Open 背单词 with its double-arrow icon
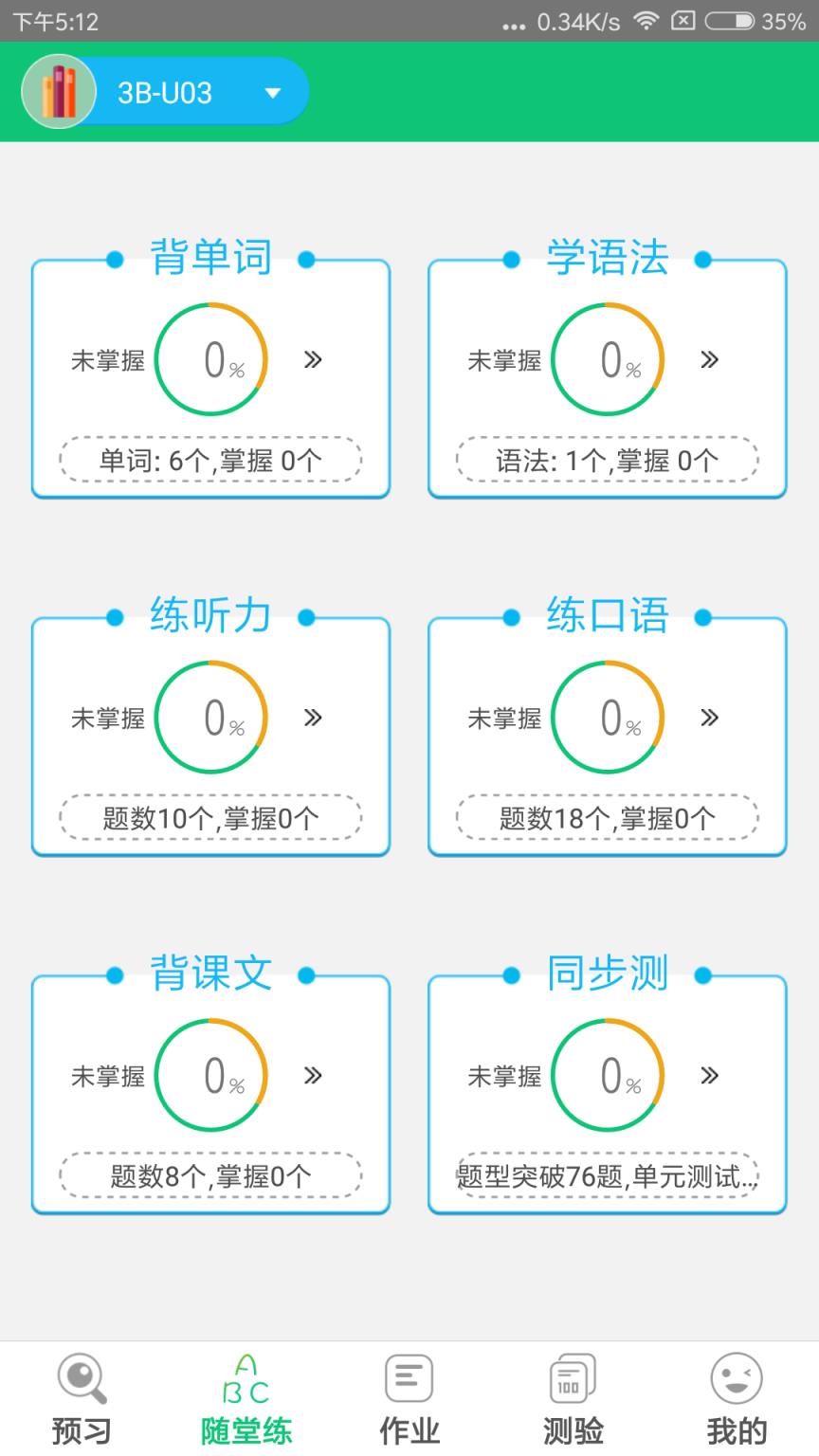 click(x=313, y=359)
